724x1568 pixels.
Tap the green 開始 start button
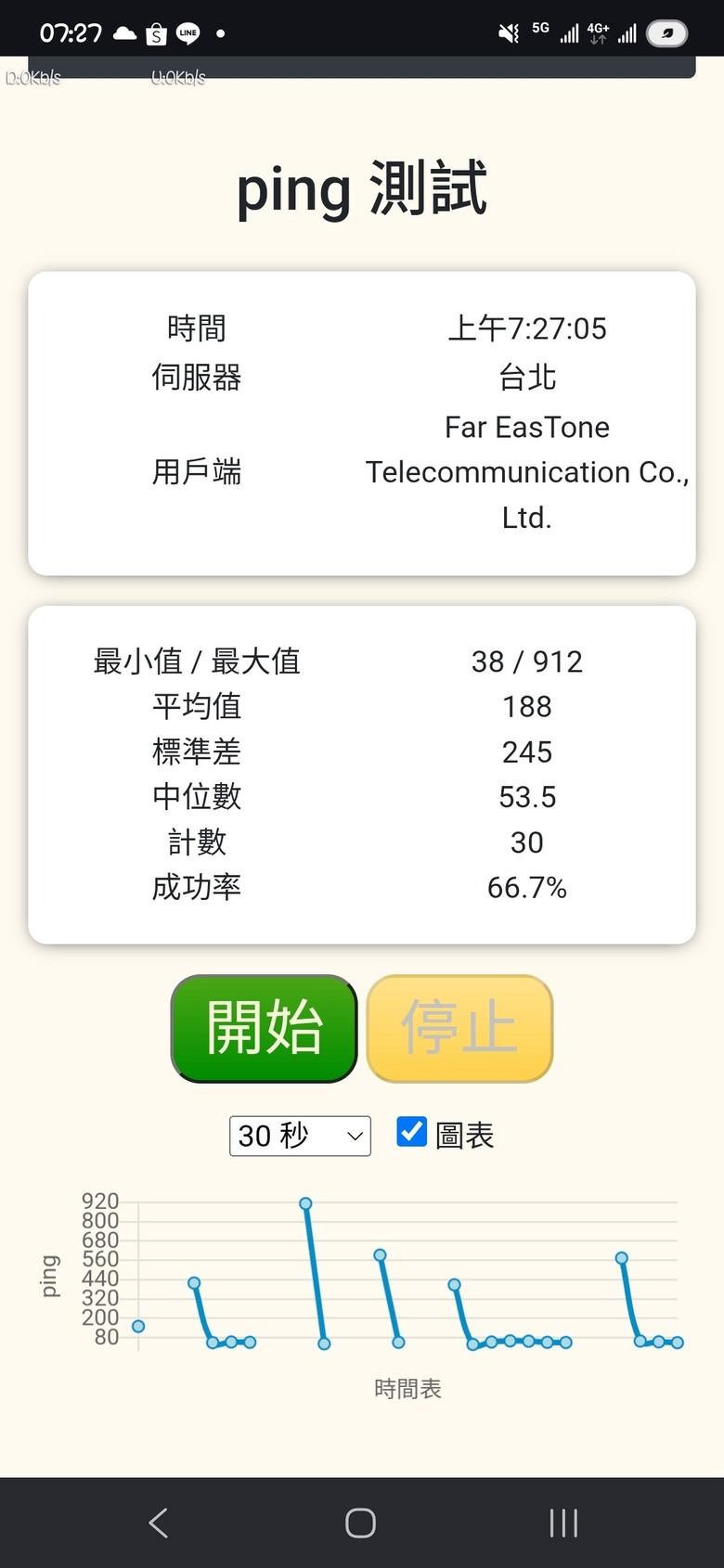click(265, 1028)
